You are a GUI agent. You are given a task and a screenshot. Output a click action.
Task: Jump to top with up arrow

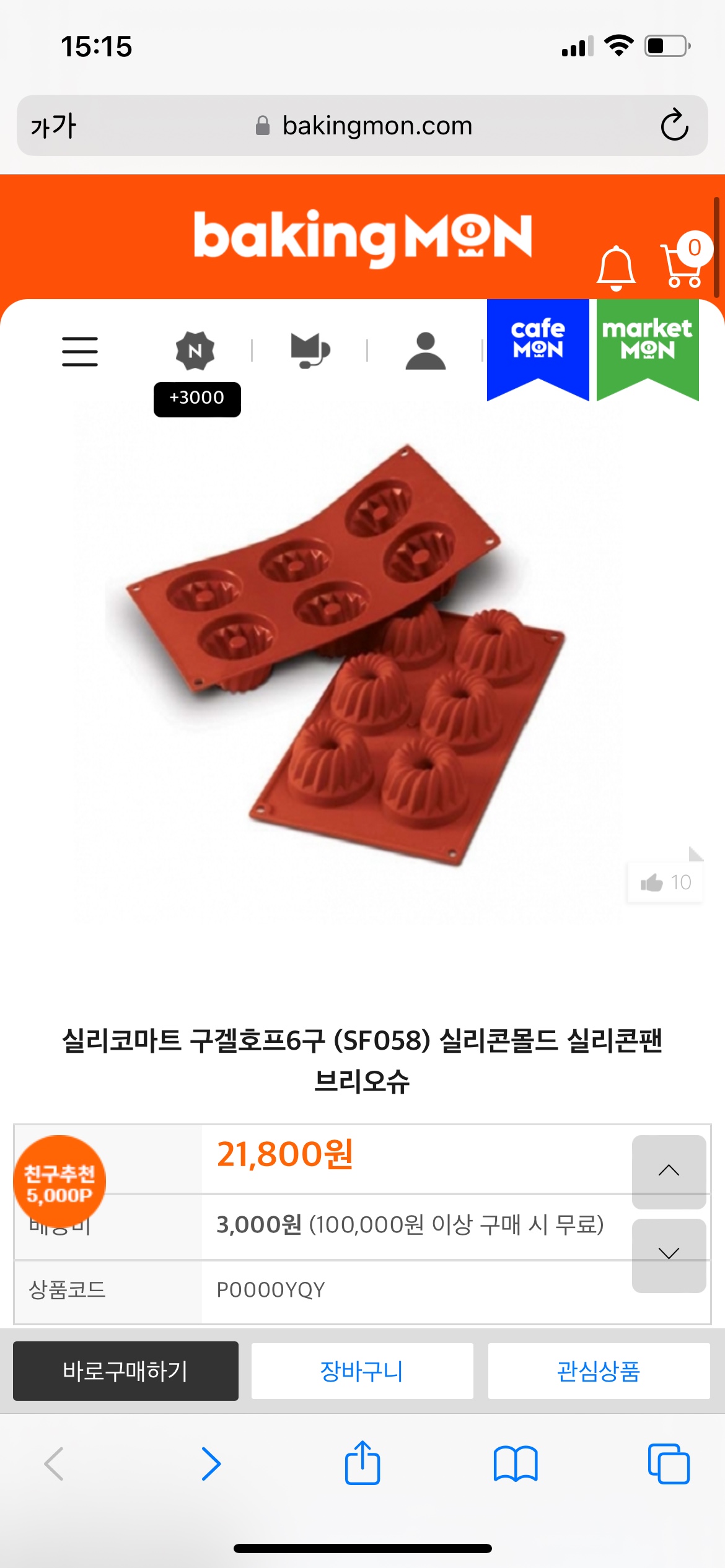(669, 1170)
